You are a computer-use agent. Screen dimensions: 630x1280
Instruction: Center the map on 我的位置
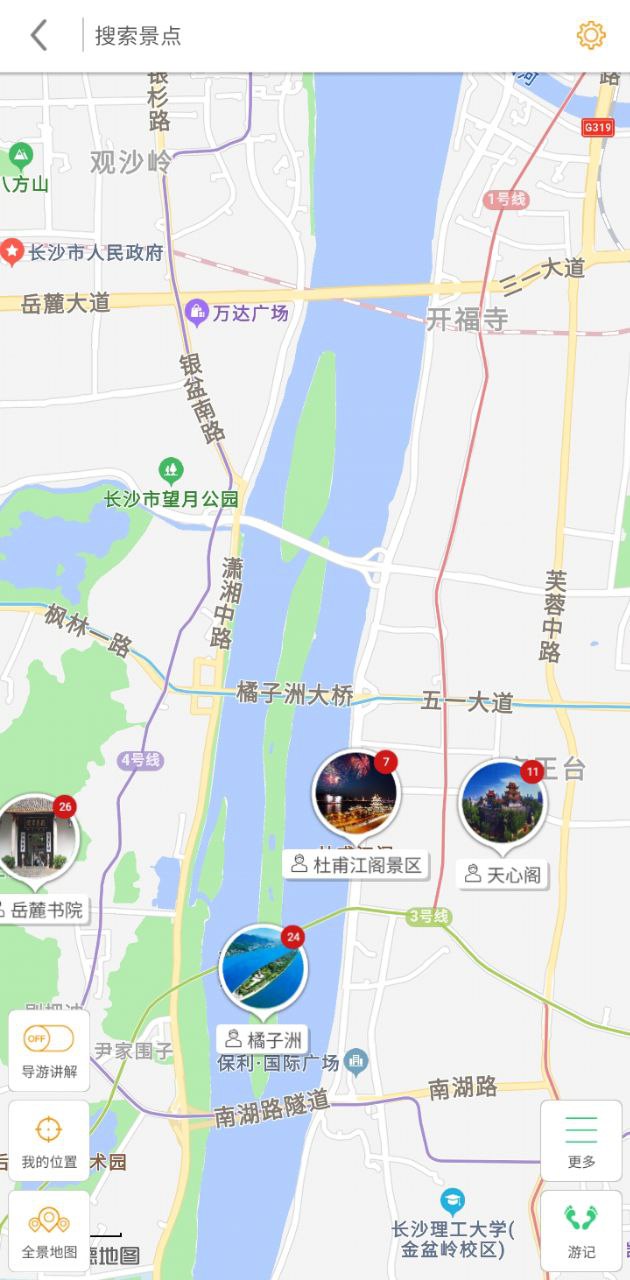[x=49, y=1141]
